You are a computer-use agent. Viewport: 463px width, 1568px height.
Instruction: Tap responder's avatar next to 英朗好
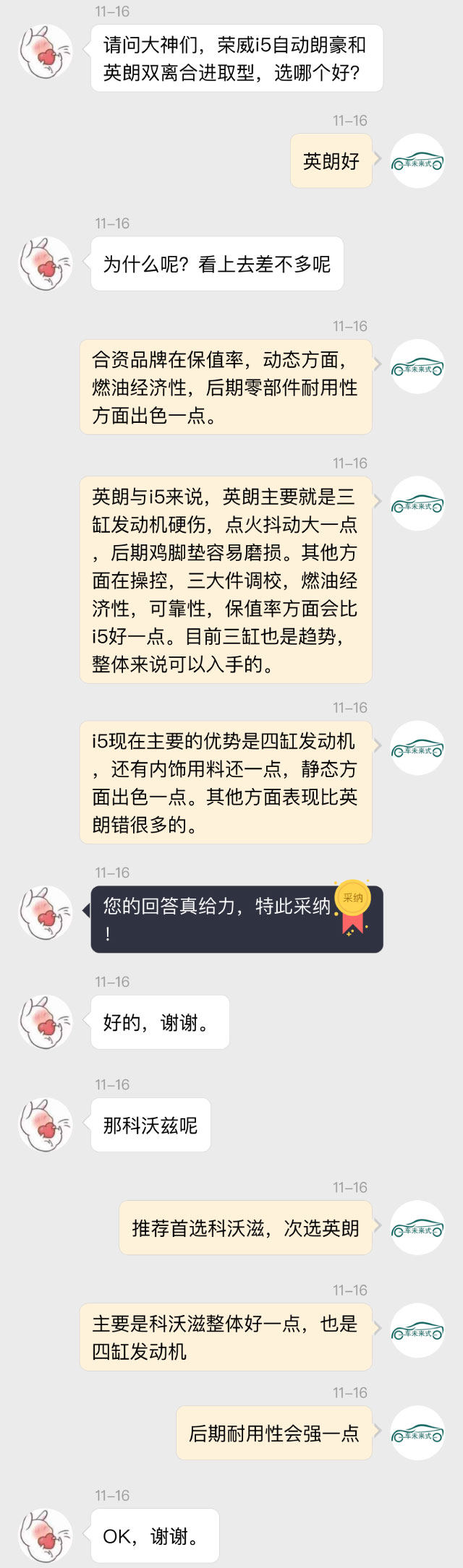pos(417,161)
